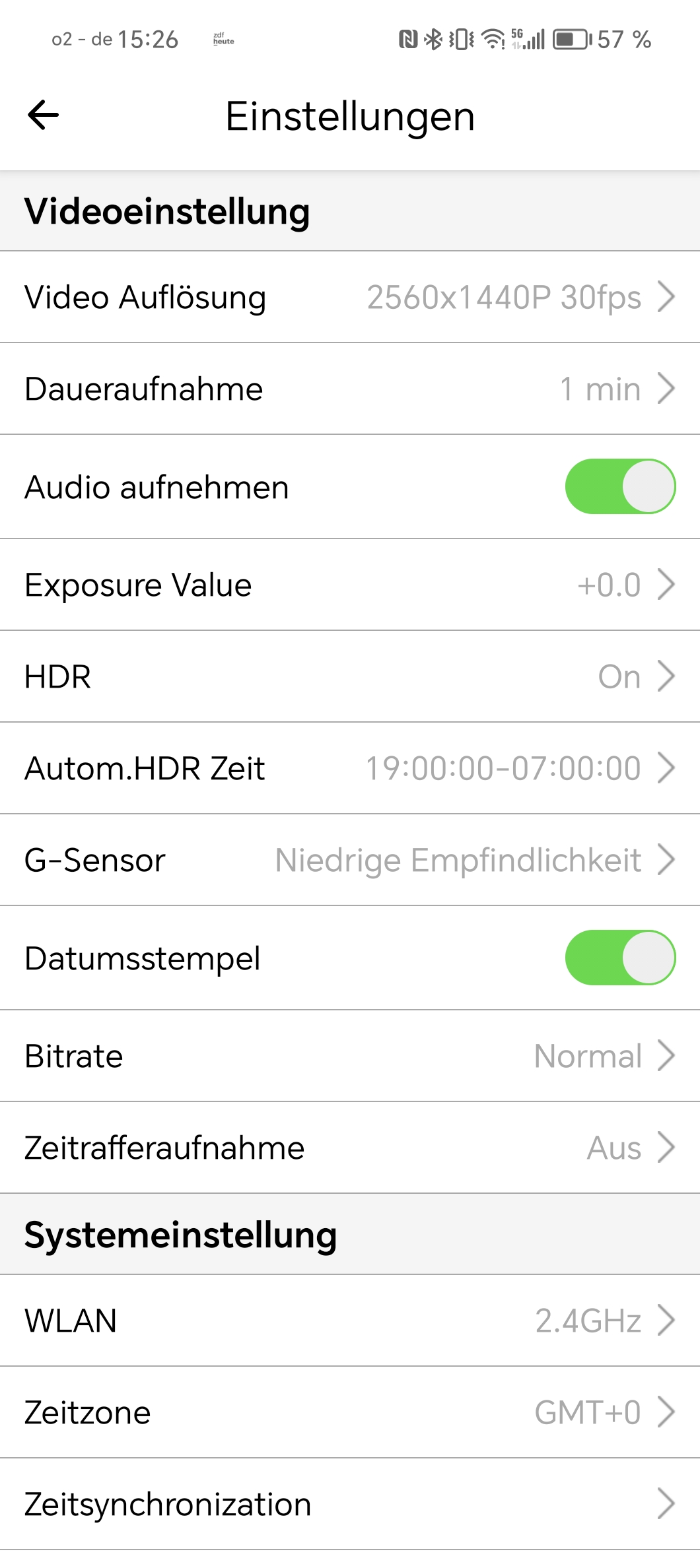Open WLAN frequency setting

pos(350,1321)
